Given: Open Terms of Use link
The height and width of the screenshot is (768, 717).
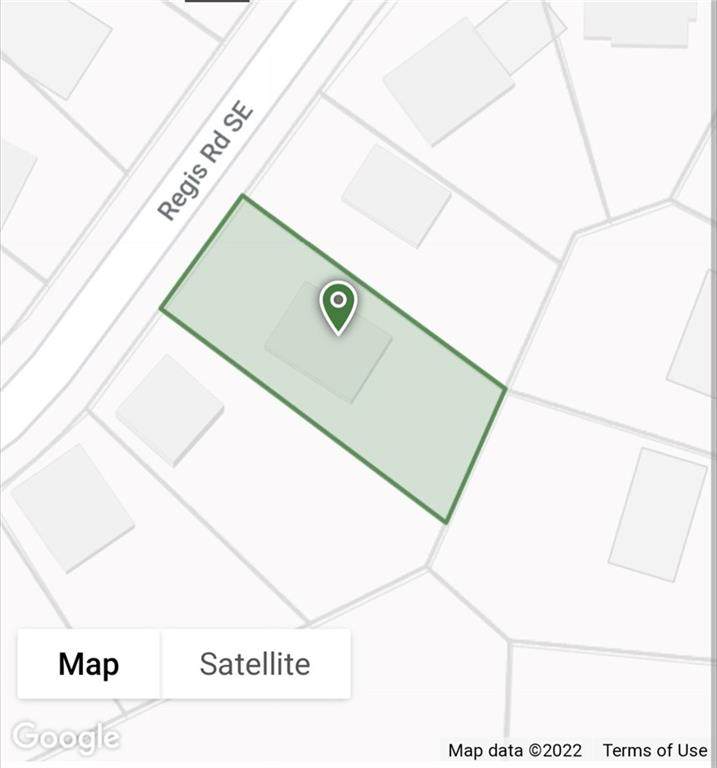Looking at the screenshot, I should 654,750.
